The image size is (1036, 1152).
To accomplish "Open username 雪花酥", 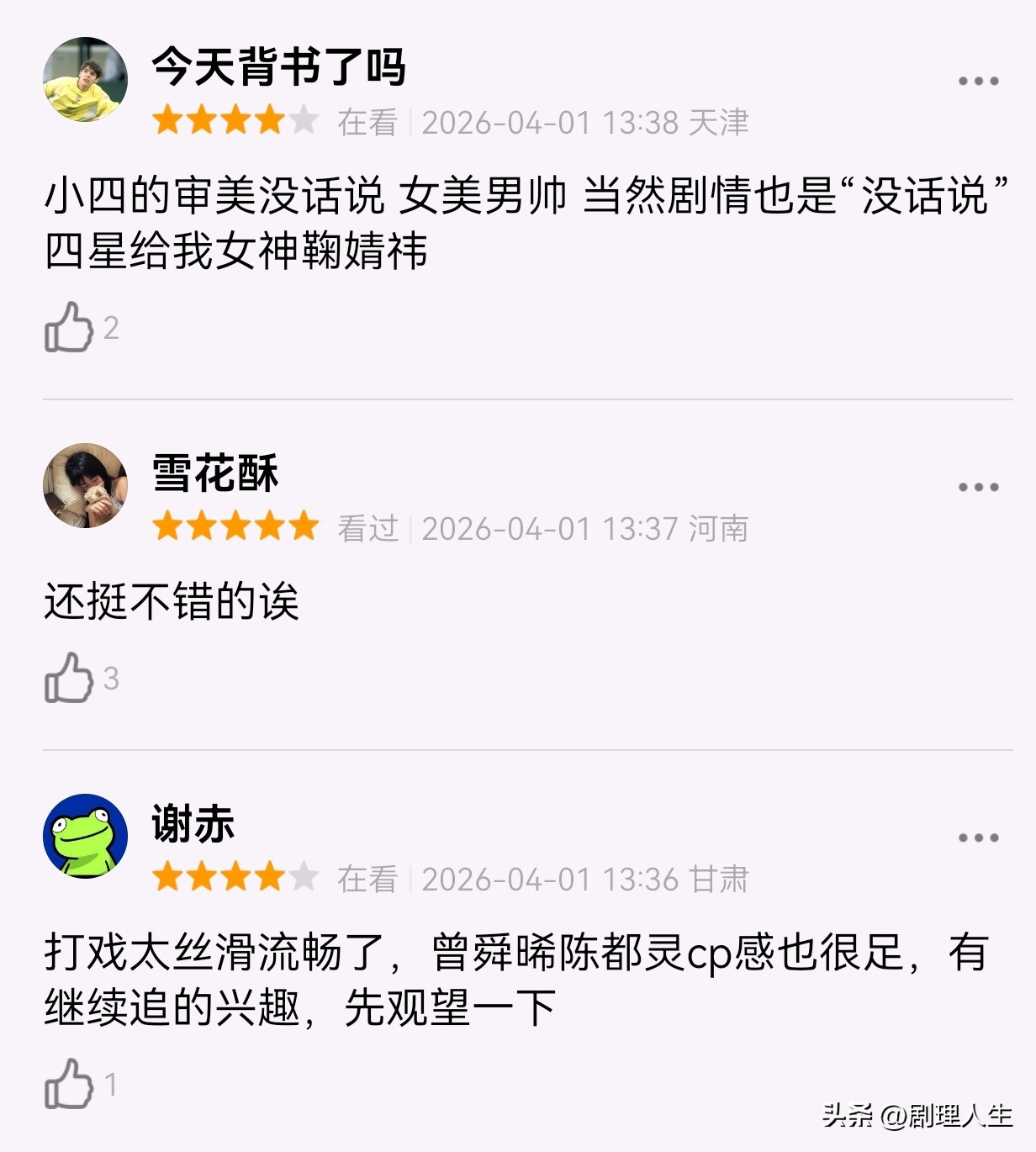I will 215,473.
